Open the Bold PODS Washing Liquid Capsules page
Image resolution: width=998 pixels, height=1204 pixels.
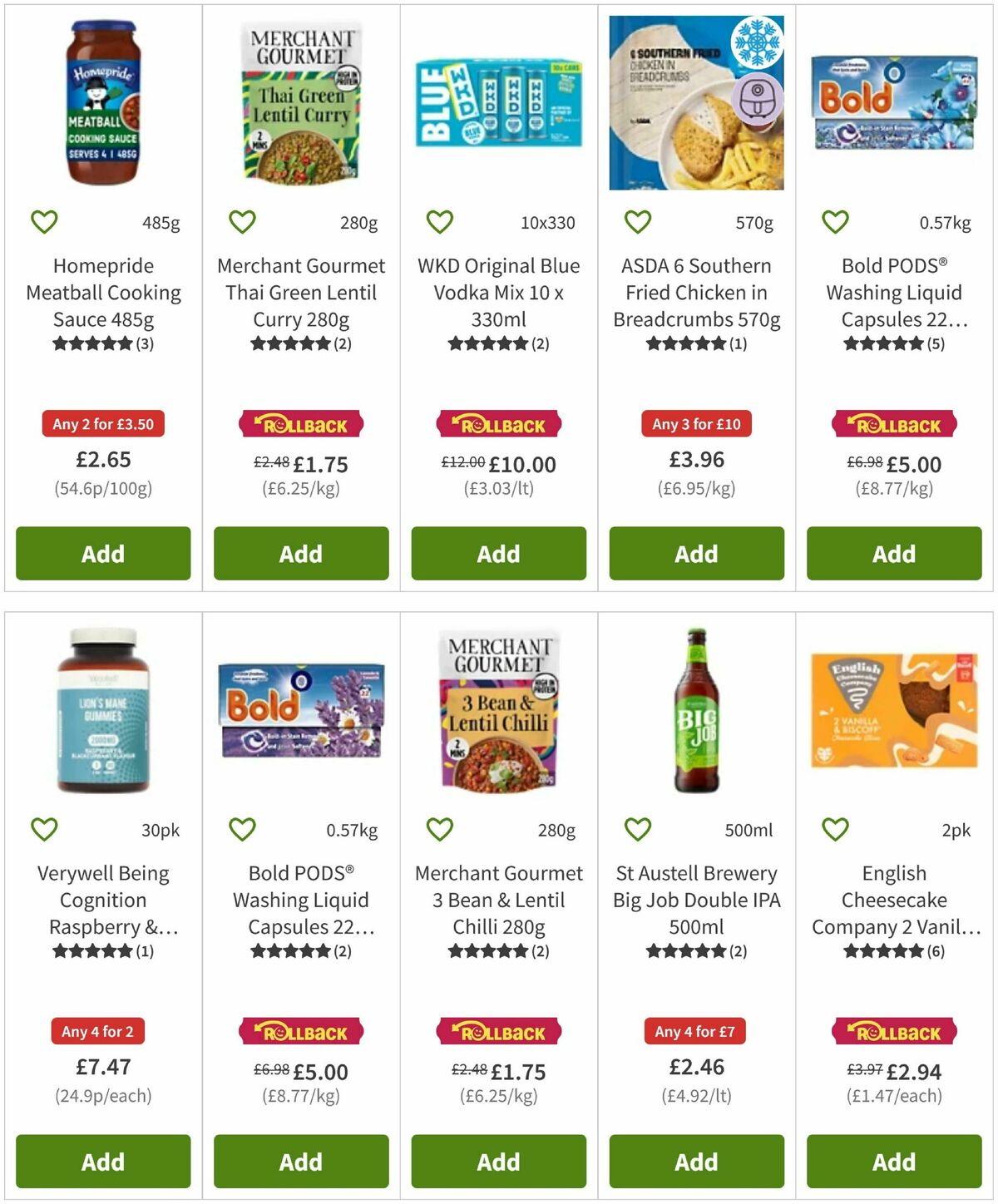click(x=893, y=293)
